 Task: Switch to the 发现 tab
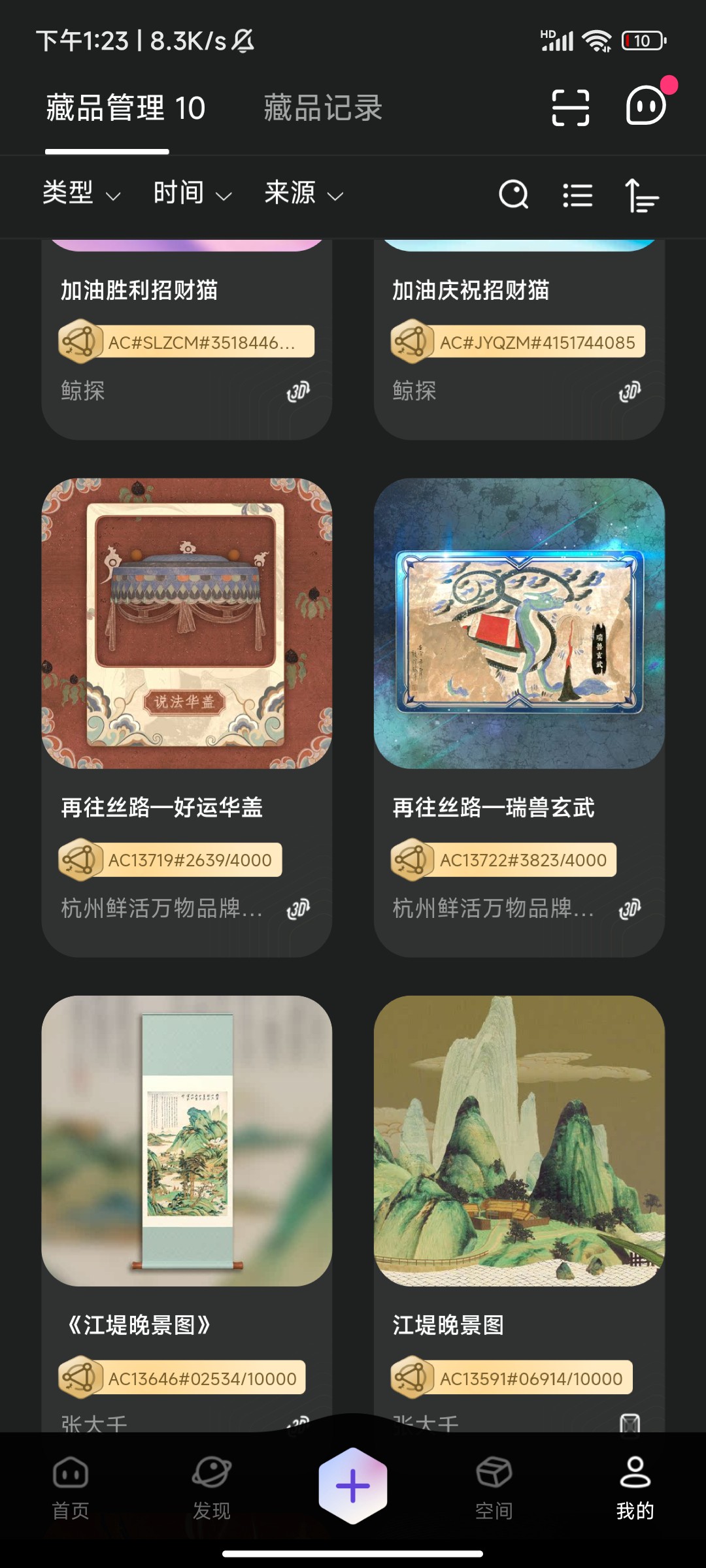click(x=212, y=1488)
